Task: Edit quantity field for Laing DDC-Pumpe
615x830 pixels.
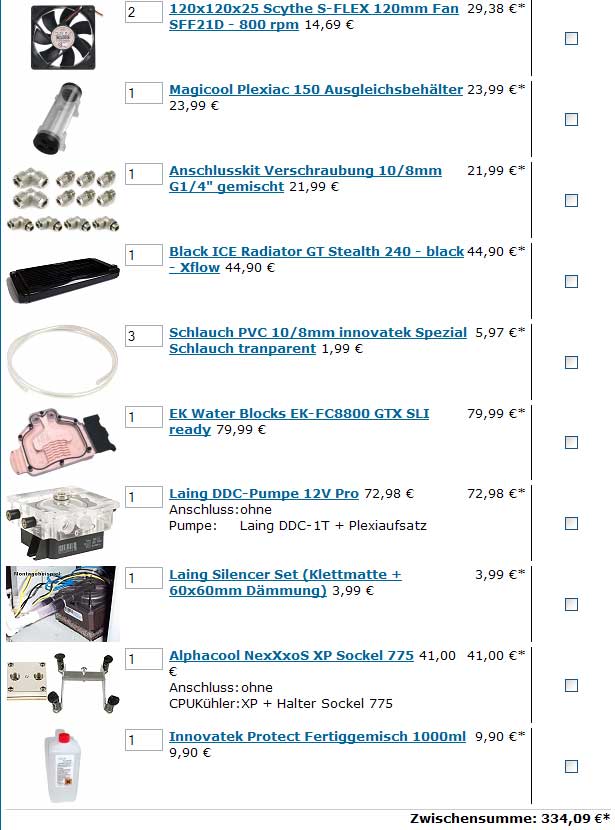Action: pyautogui.click(x=143, y=497)
